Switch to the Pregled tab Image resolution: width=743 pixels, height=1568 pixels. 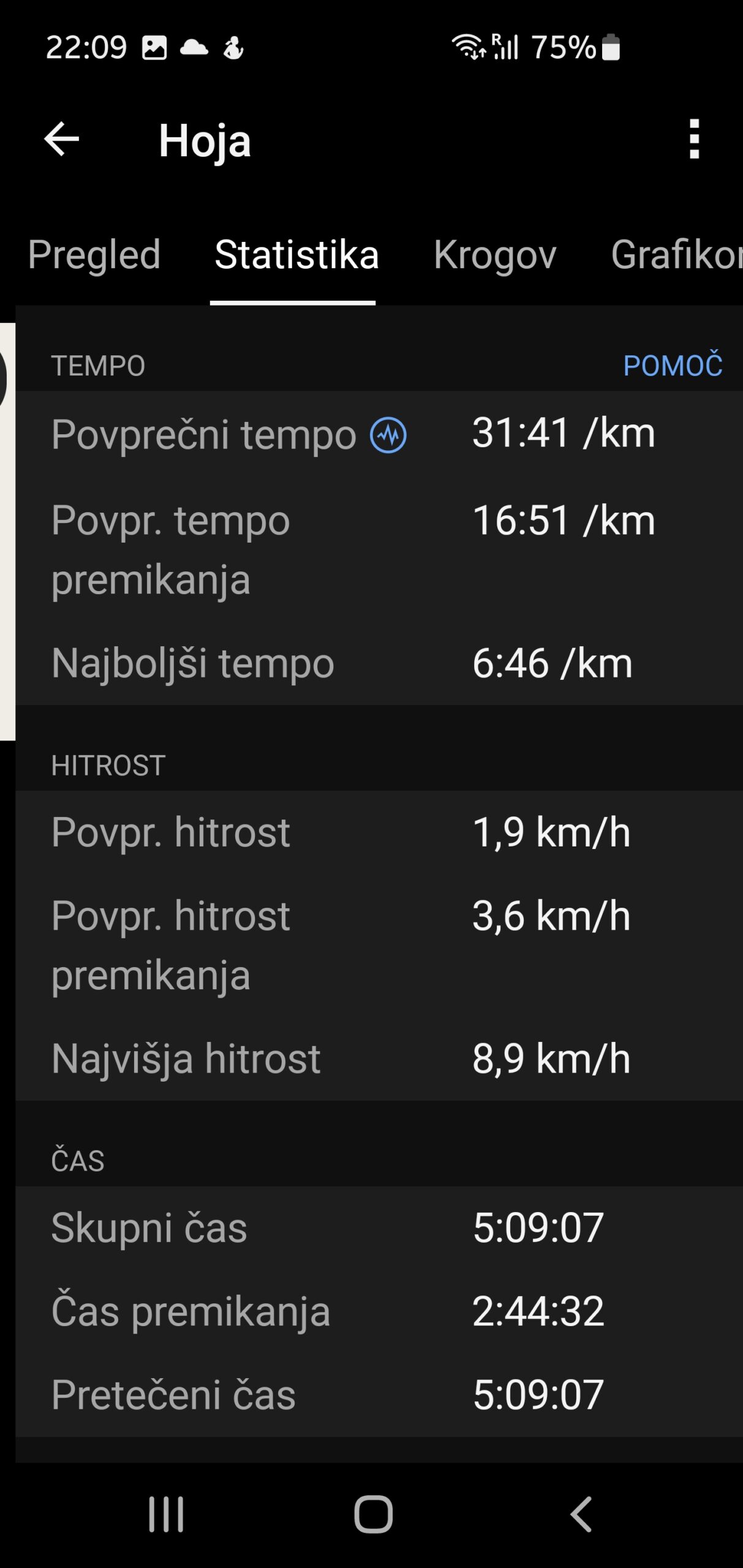point(94,255)
